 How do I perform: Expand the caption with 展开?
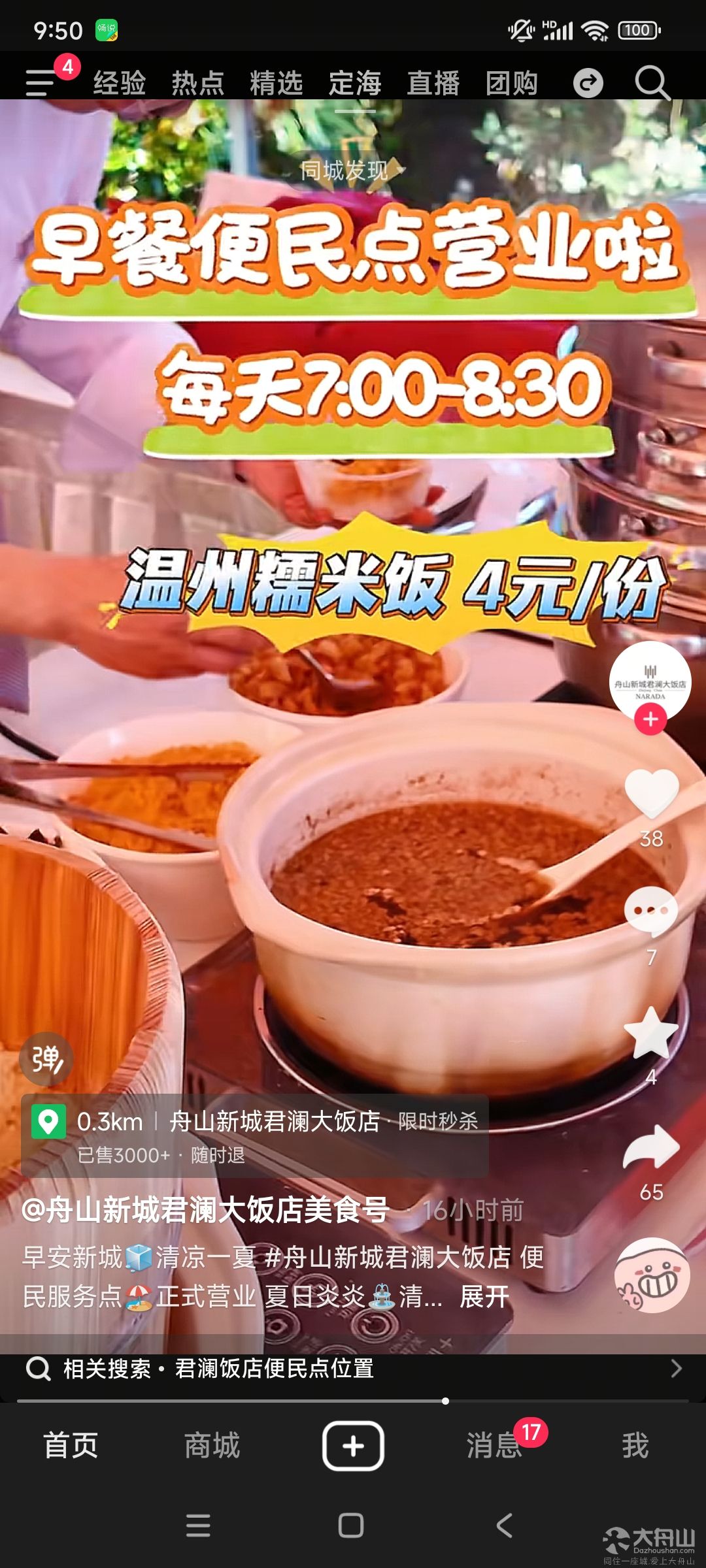coord(484,1296)
